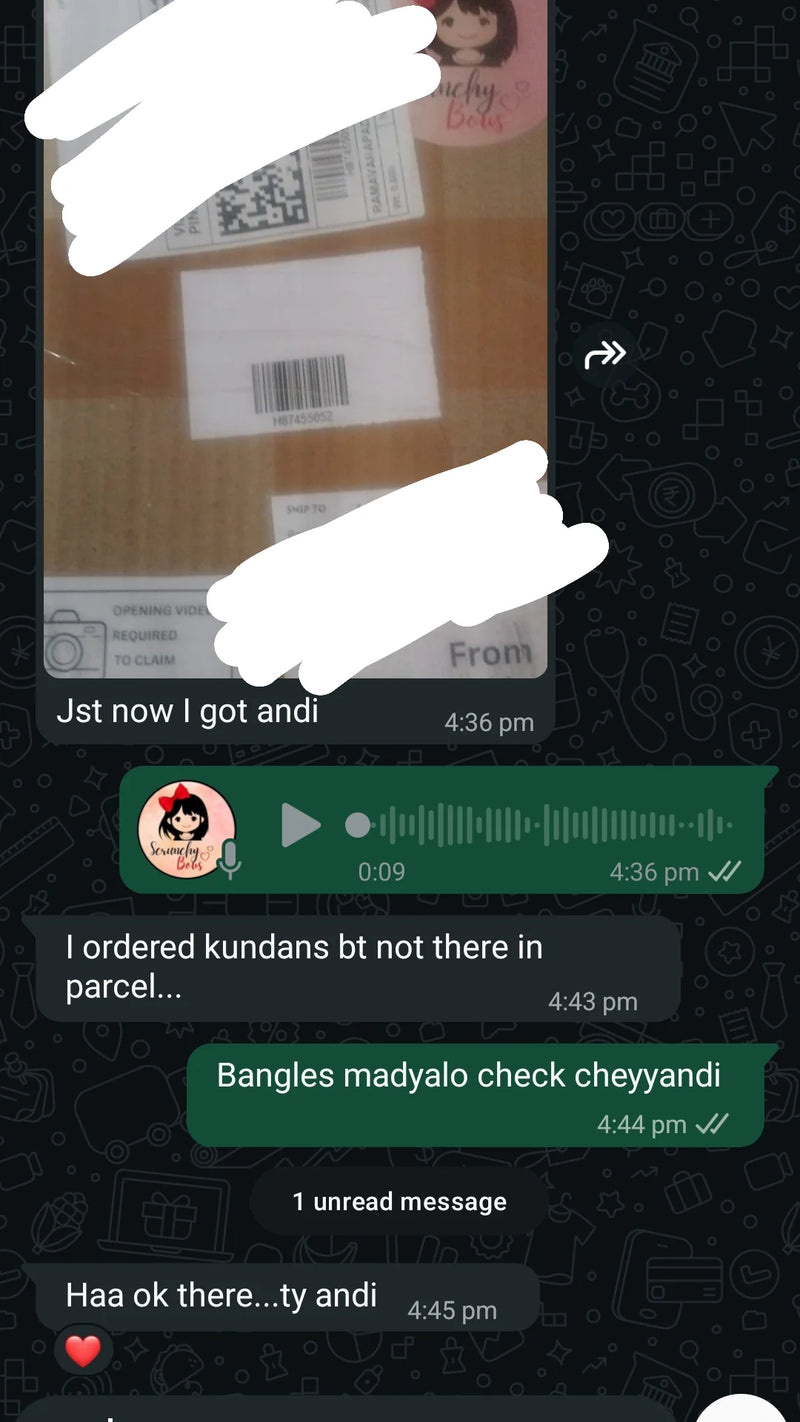Forward the parcel photo message

coord(605,354)
